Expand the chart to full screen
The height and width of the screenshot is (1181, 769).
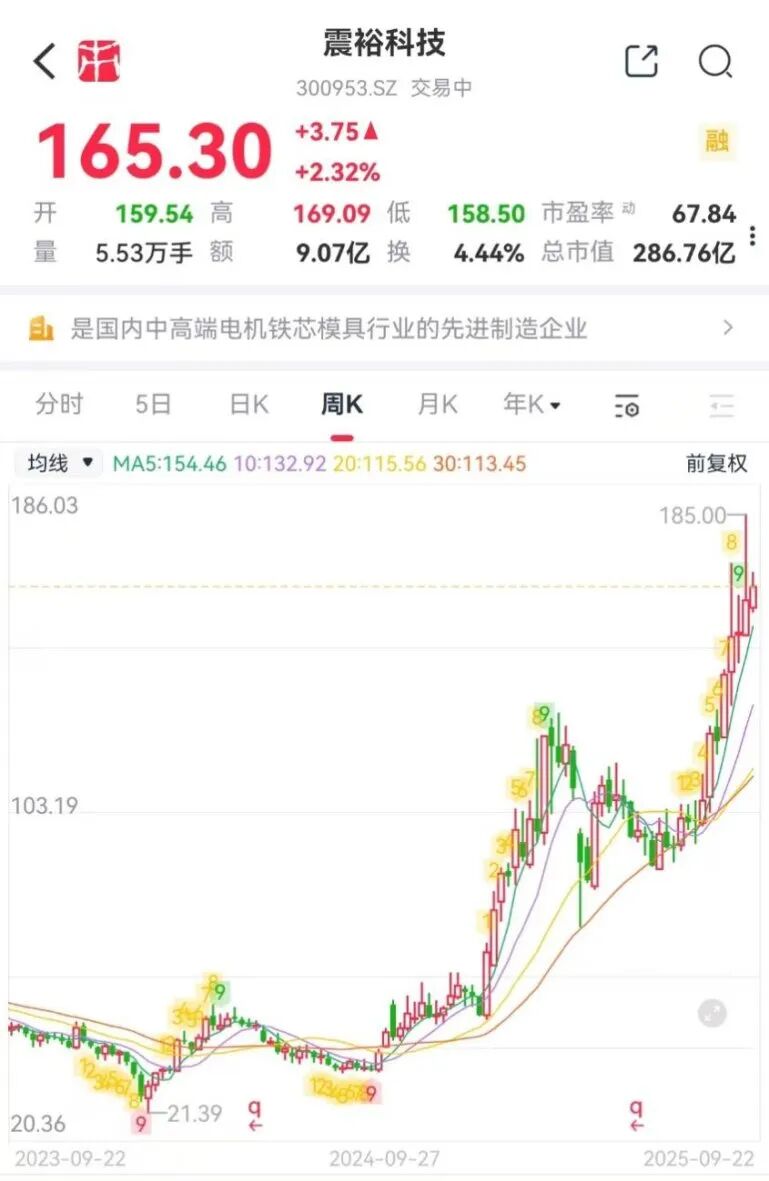[712, 1014]
